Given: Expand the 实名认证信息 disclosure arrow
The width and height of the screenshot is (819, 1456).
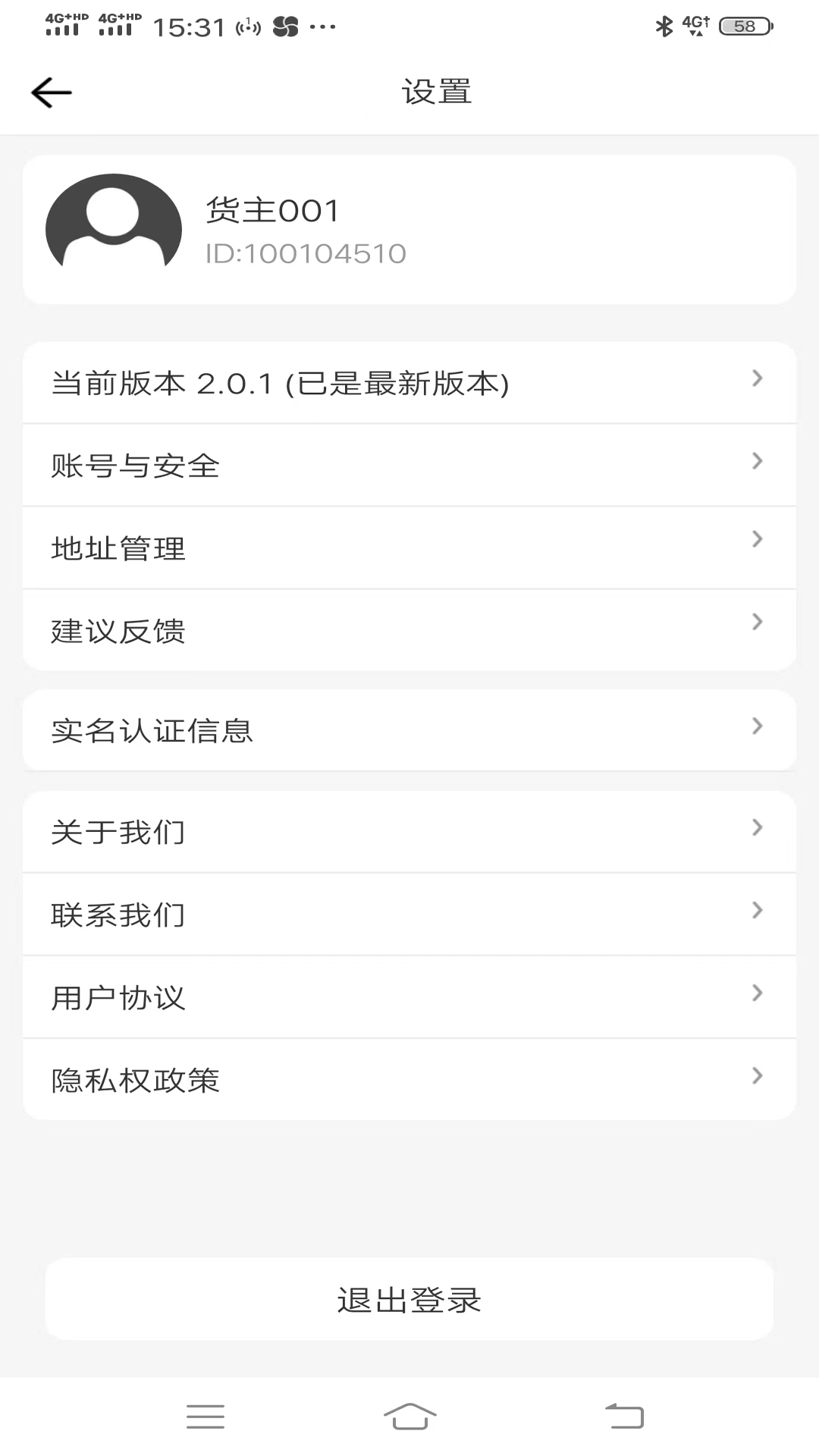Looking at the screenshot, I should [756, 726].
